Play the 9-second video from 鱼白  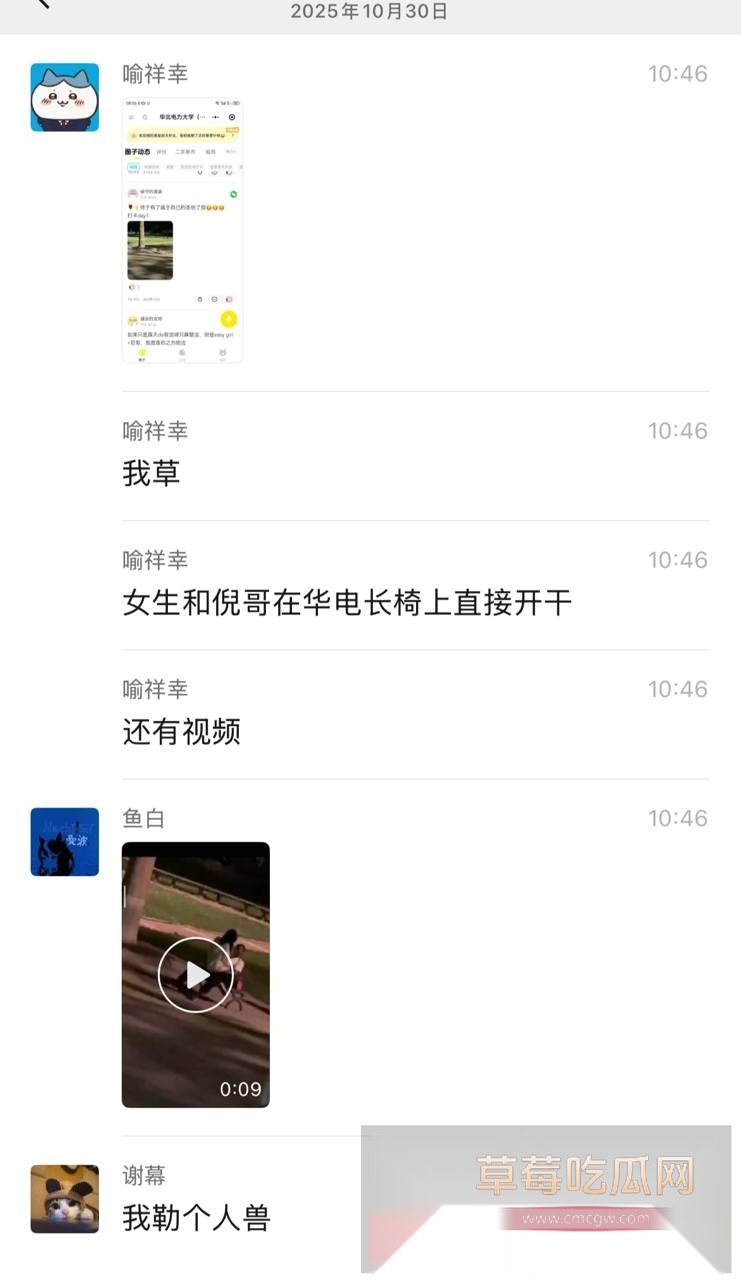click(x=195, y=973)
